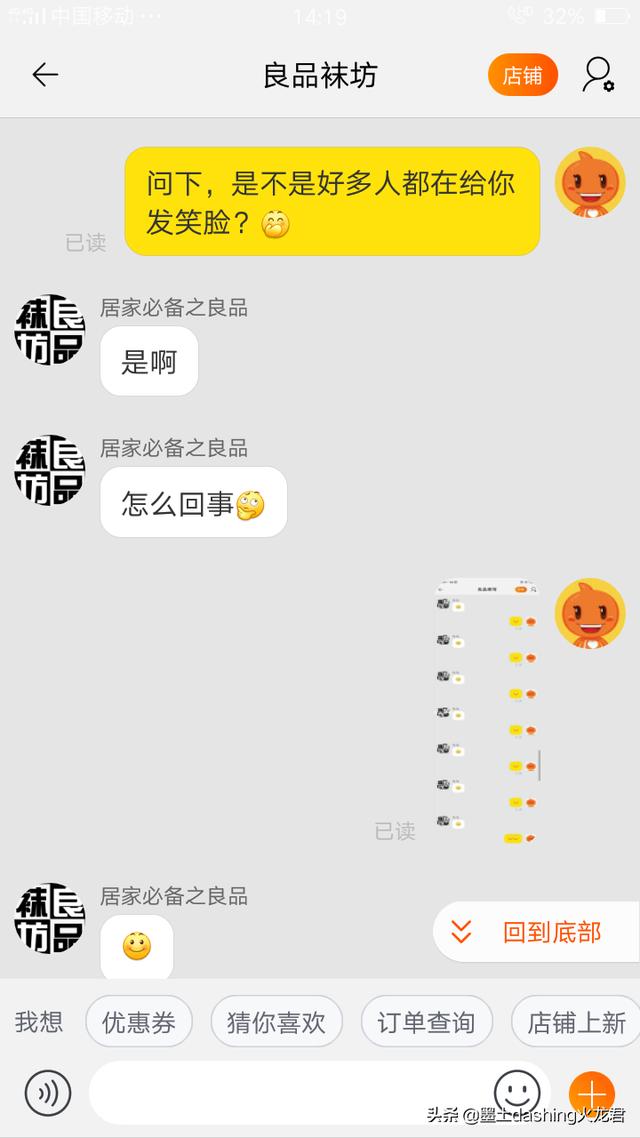Open the sent screenshot image

pyautogui.click(x=487, y=712)
